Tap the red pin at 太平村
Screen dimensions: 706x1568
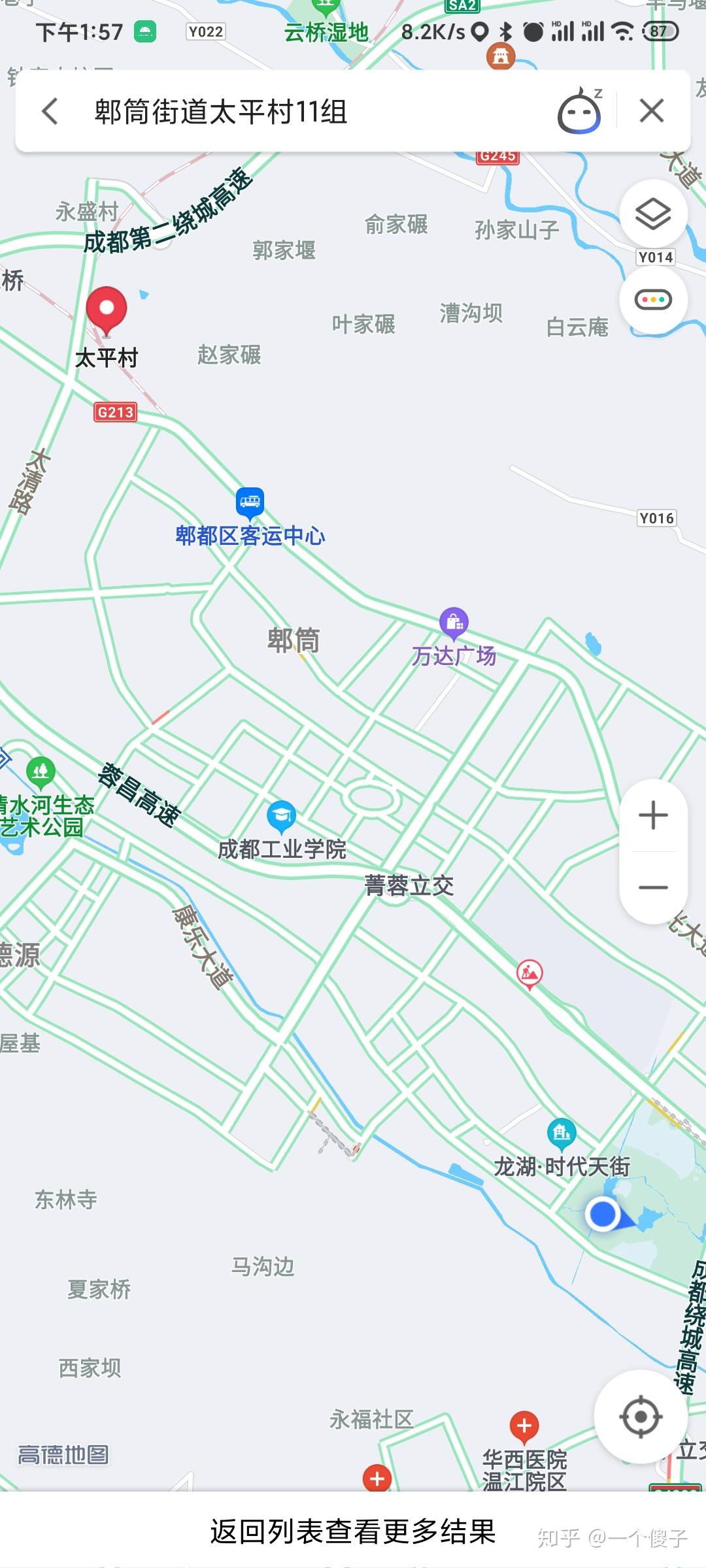tap(107, 311)
